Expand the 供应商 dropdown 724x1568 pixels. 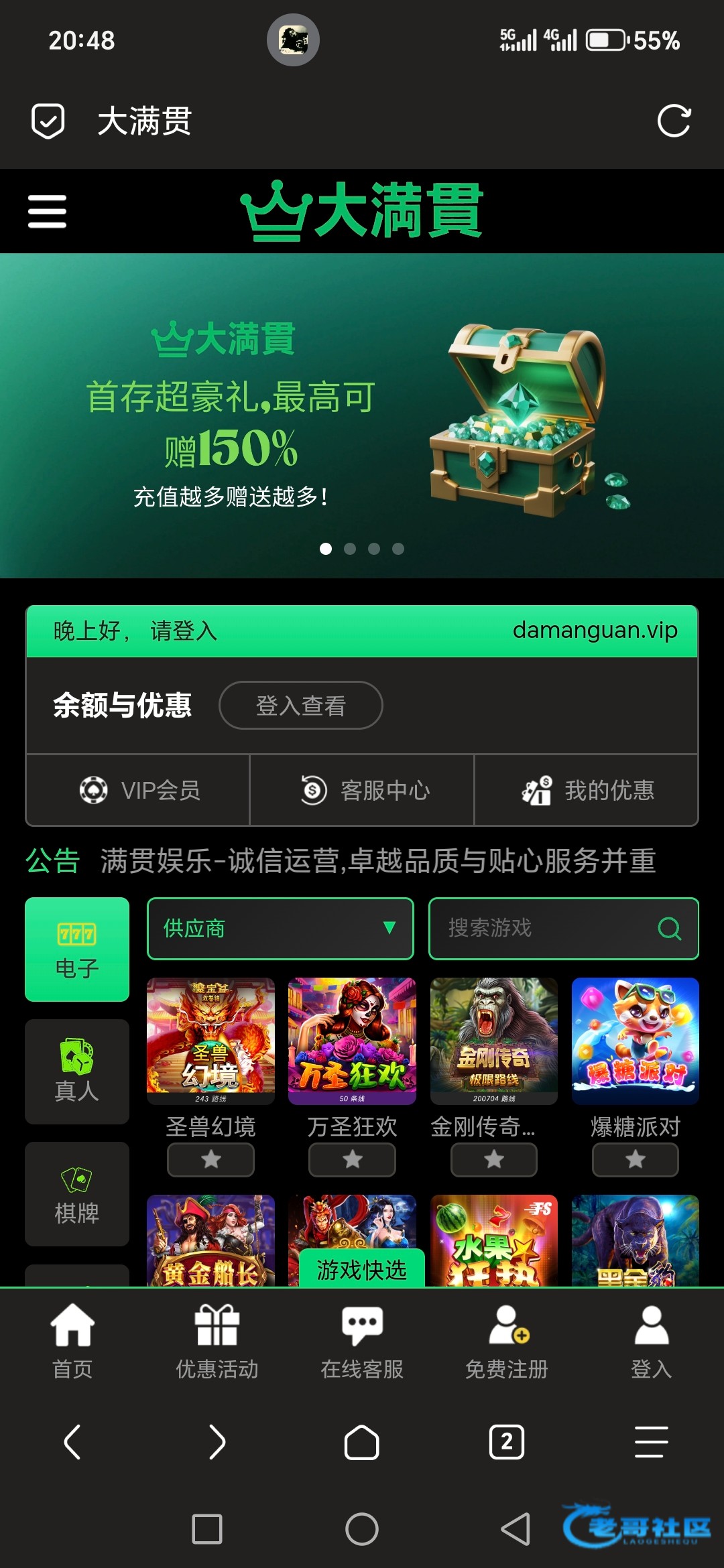[280, 928]
